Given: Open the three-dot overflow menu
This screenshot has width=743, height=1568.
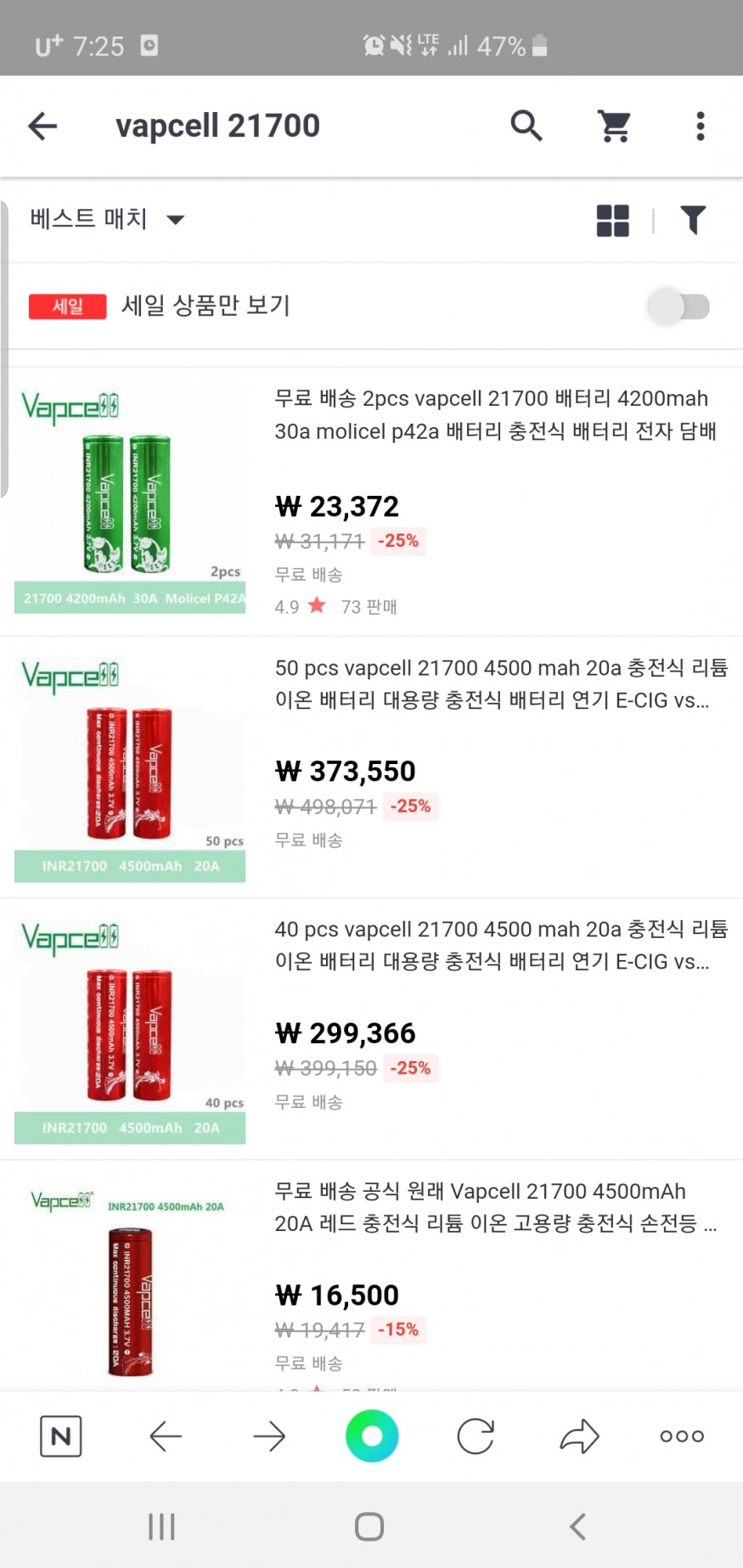Looking at the screenshot, I should tap(700, 126).
